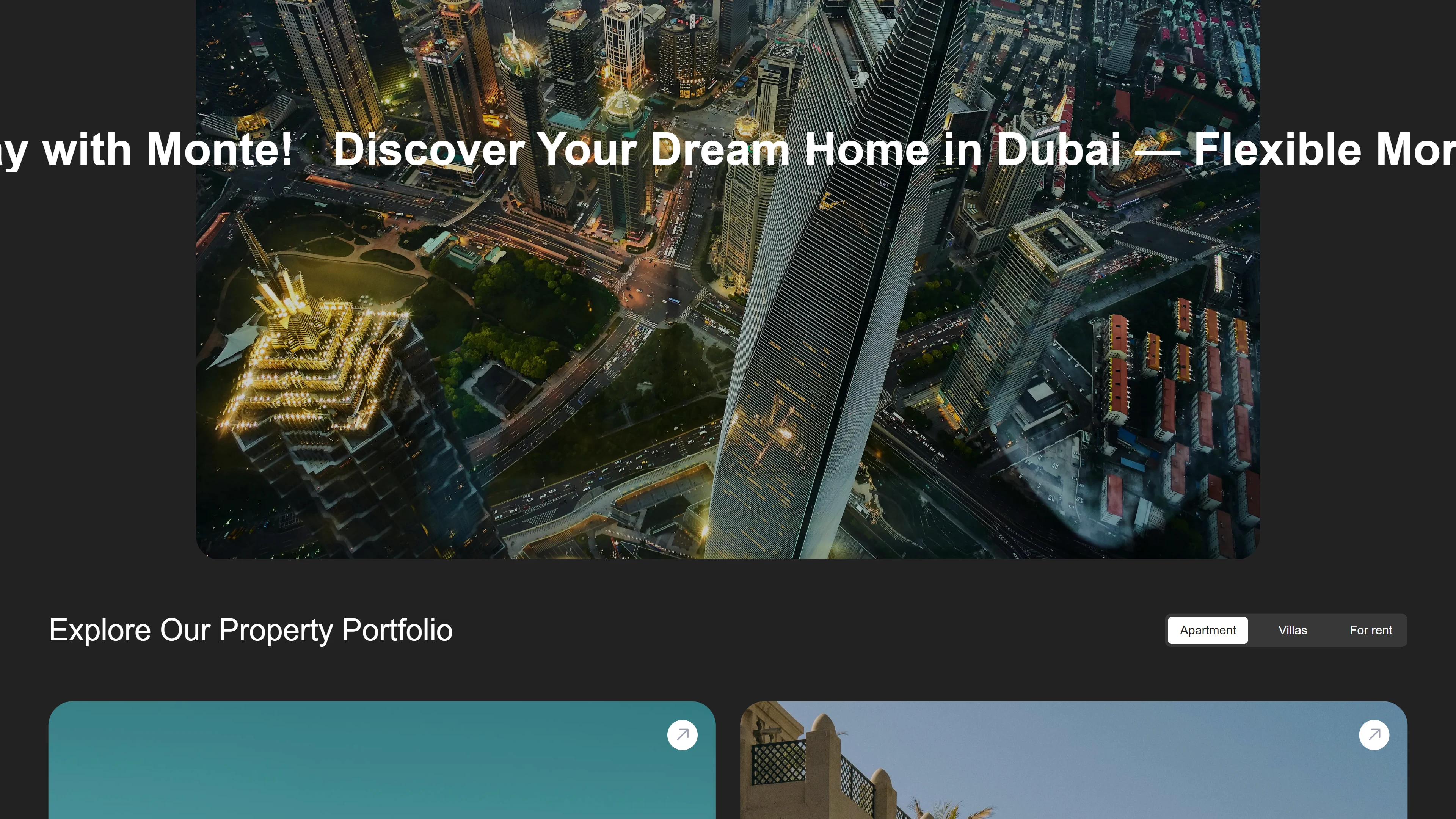Select the Apartment filter tab

coord(1207,630)
